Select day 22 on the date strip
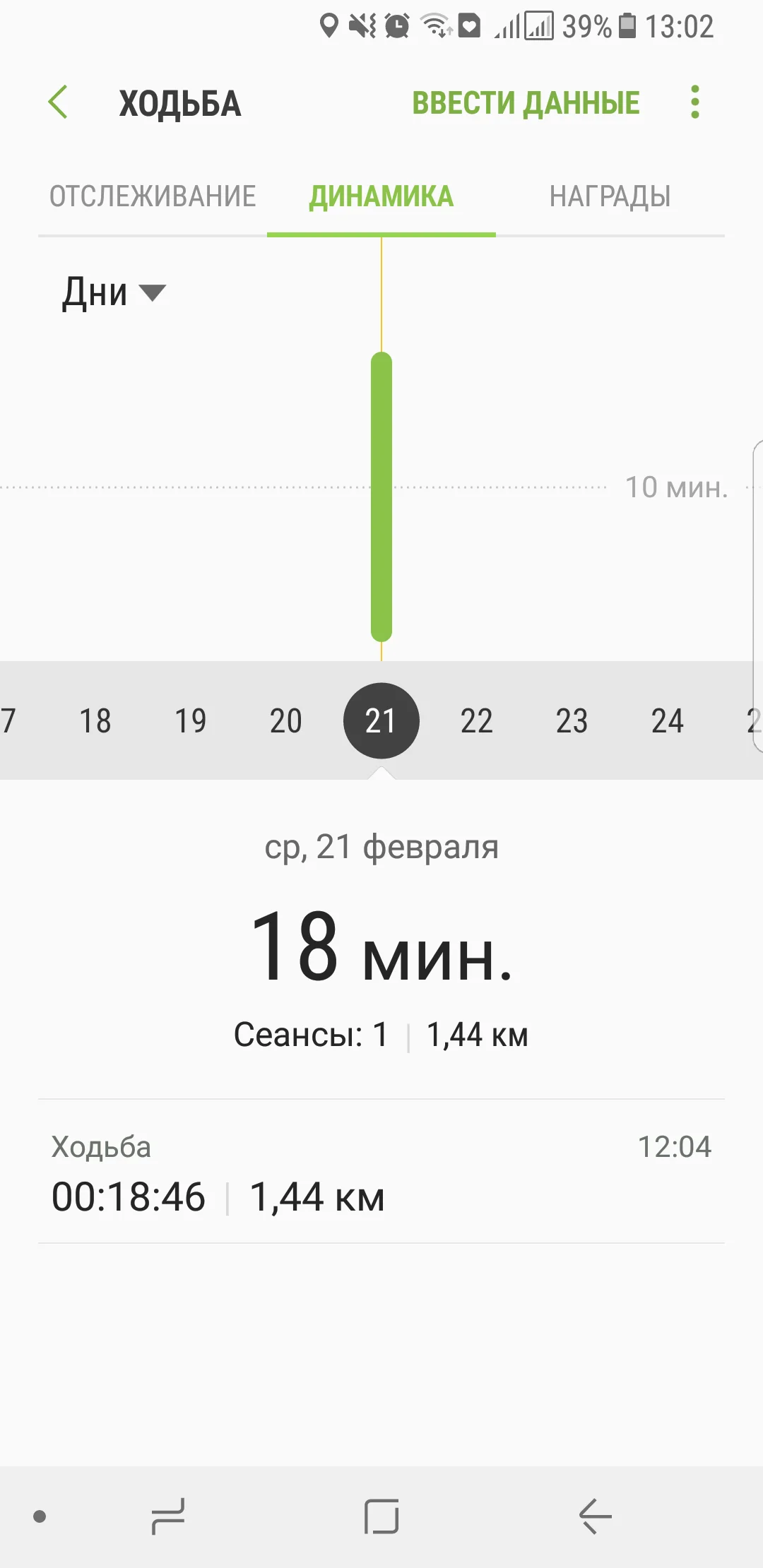 [476, 721]
